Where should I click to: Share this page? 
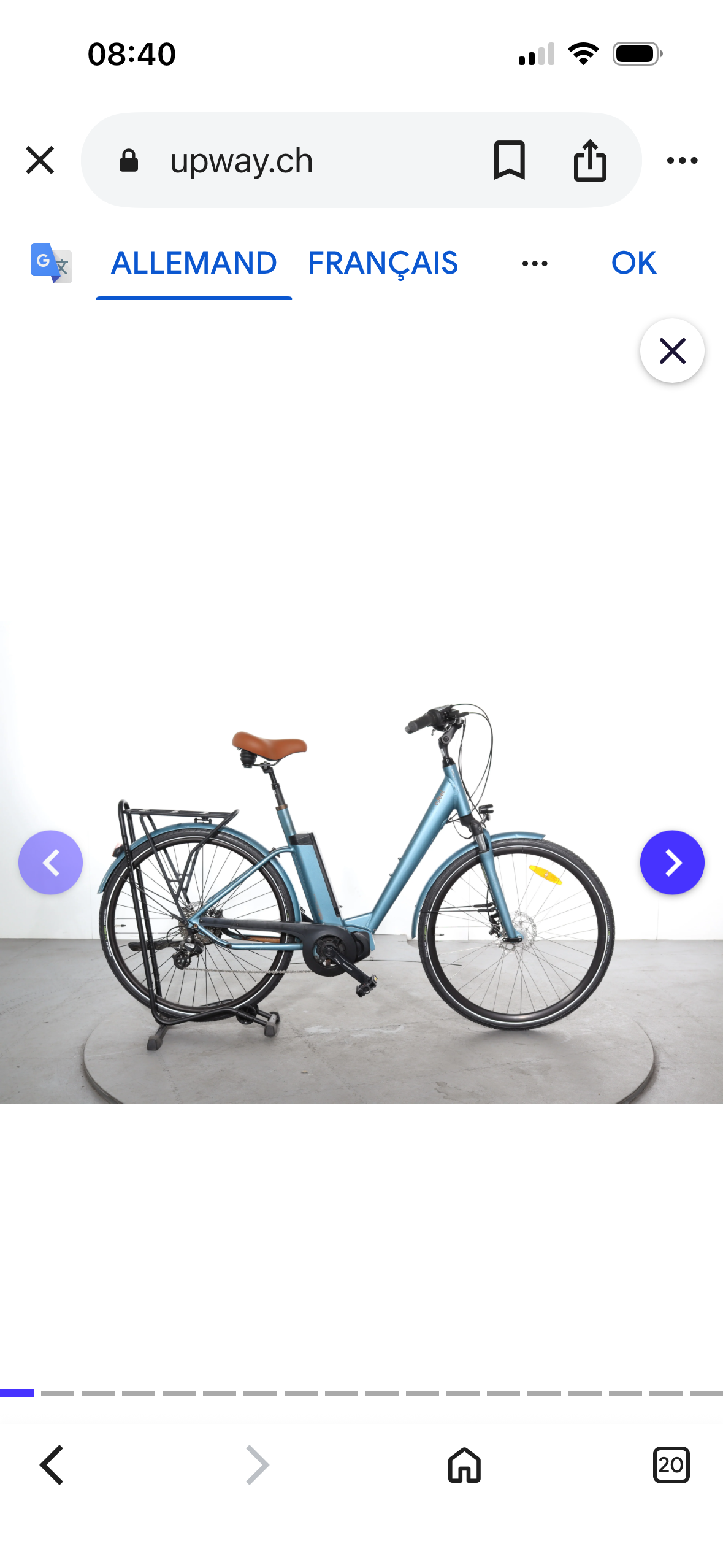pyautogui.click(x=590, y=161)
